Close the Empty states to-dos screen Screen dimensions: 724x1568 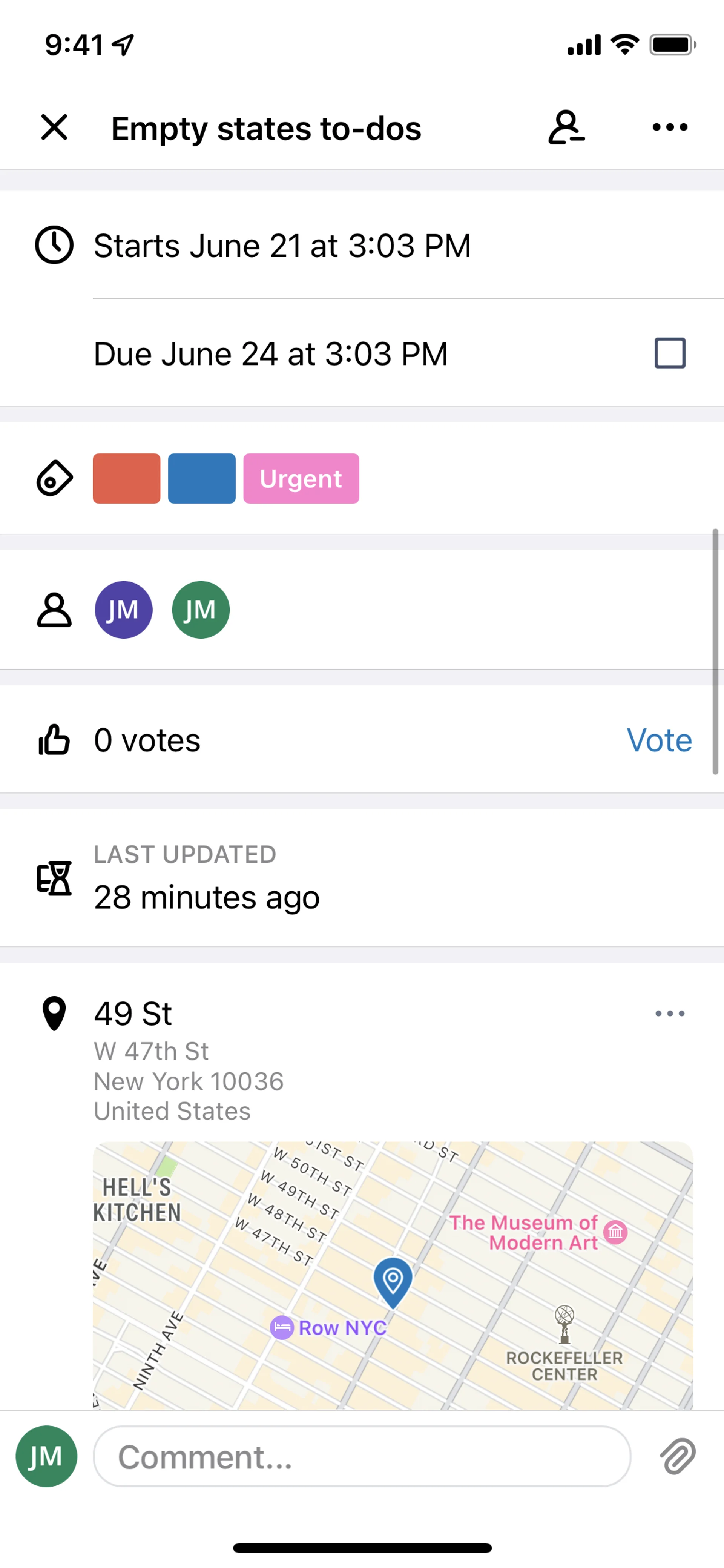point(54,127)
